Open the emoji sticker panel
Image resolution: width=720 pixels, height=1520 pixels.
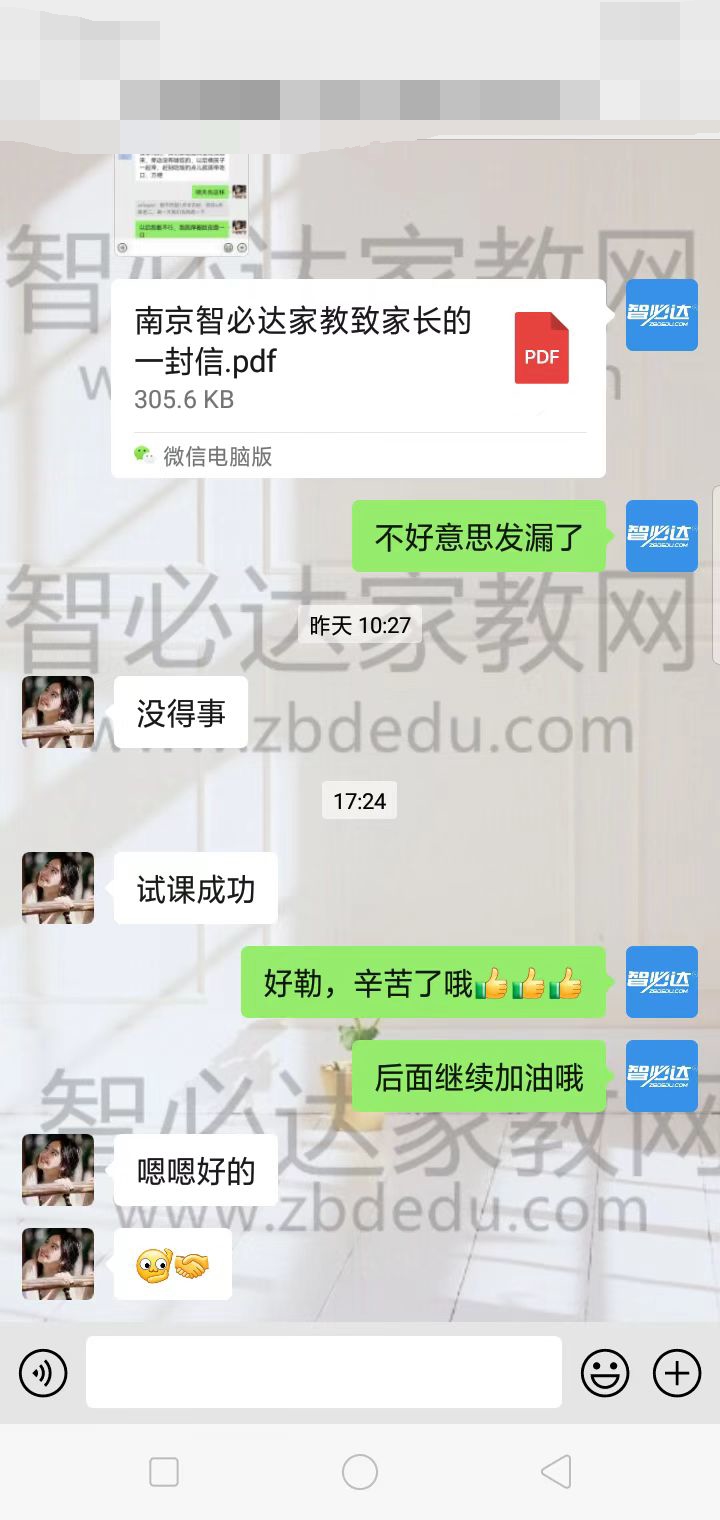(605, 1372)
